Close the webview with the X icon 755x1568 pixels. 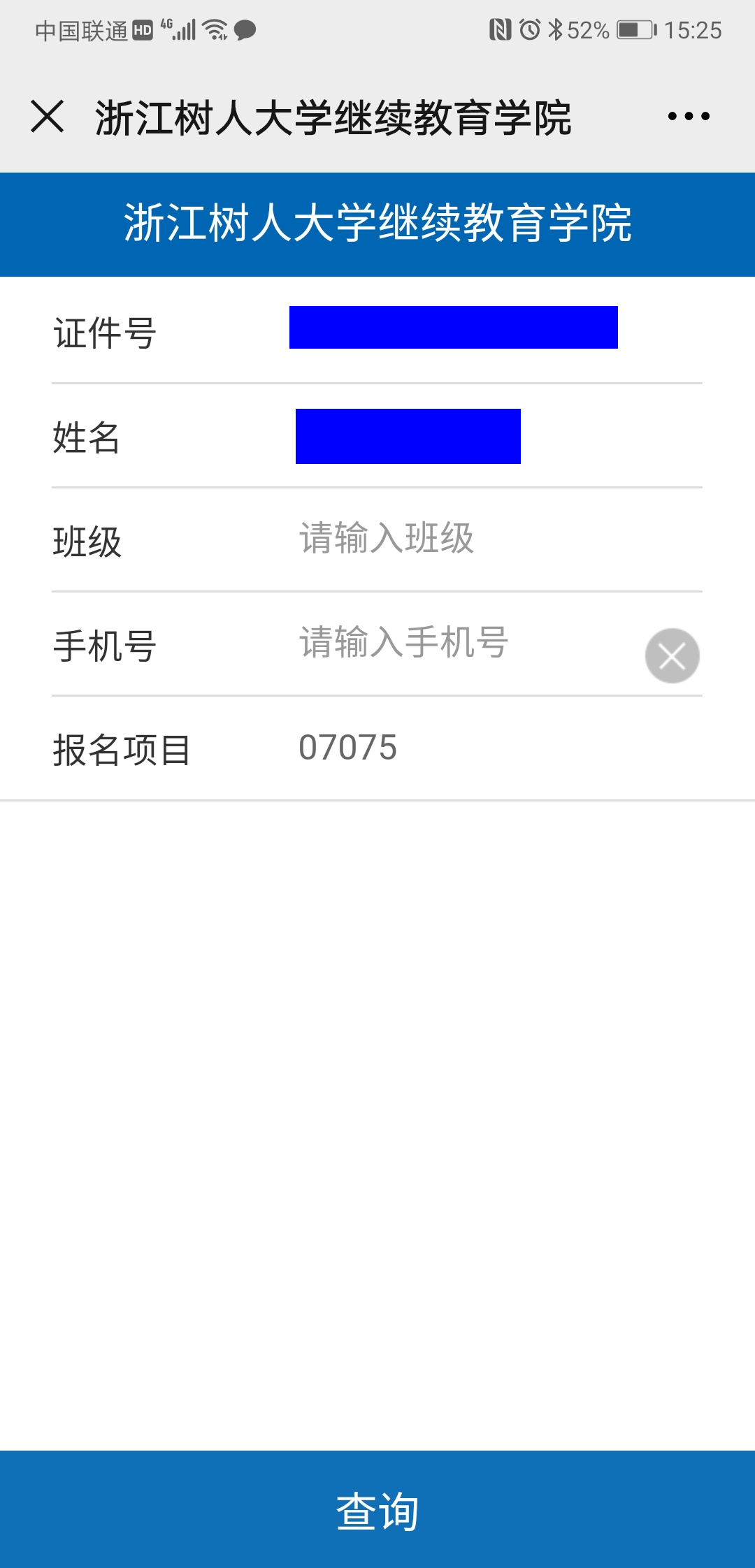tap(48, 116)
